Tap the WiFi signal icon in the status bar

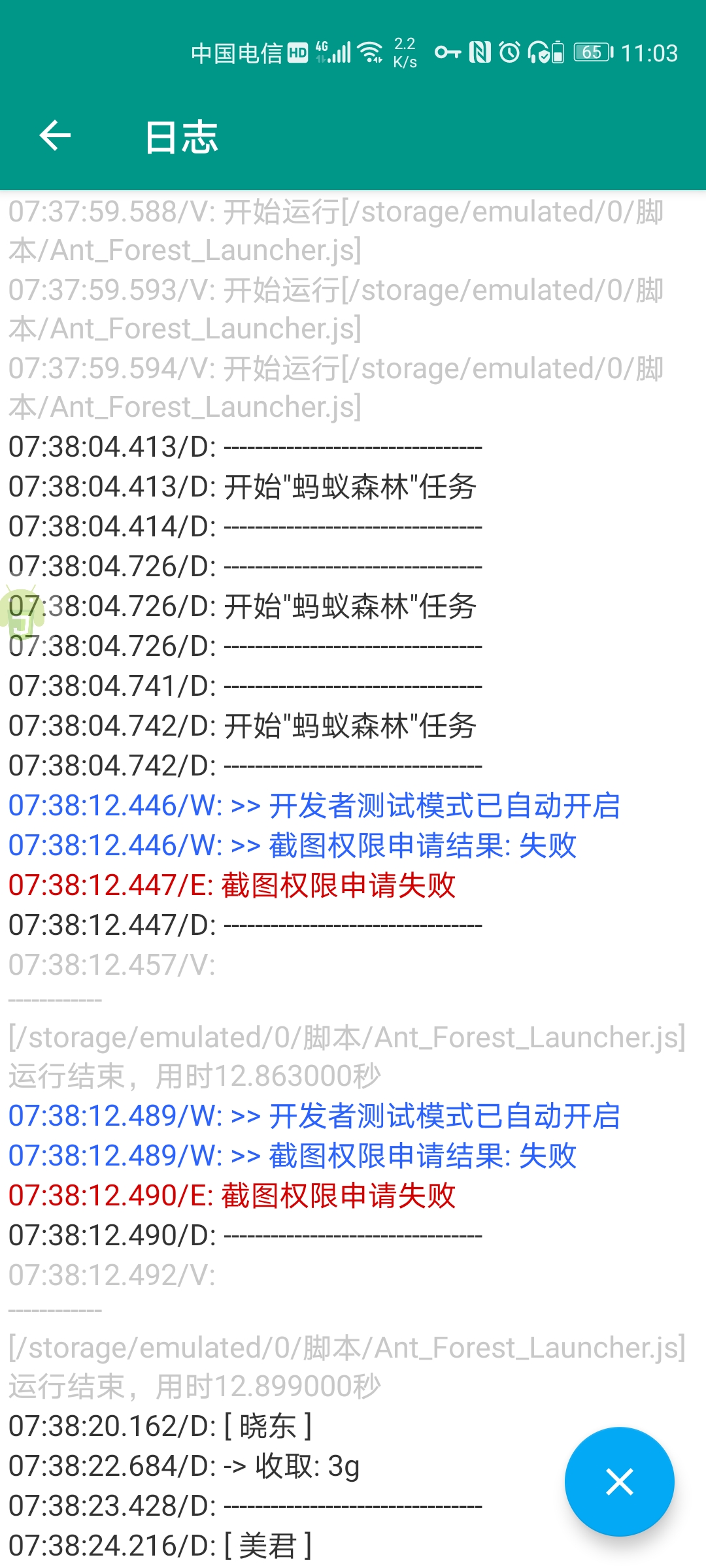[x=369, y=53]
